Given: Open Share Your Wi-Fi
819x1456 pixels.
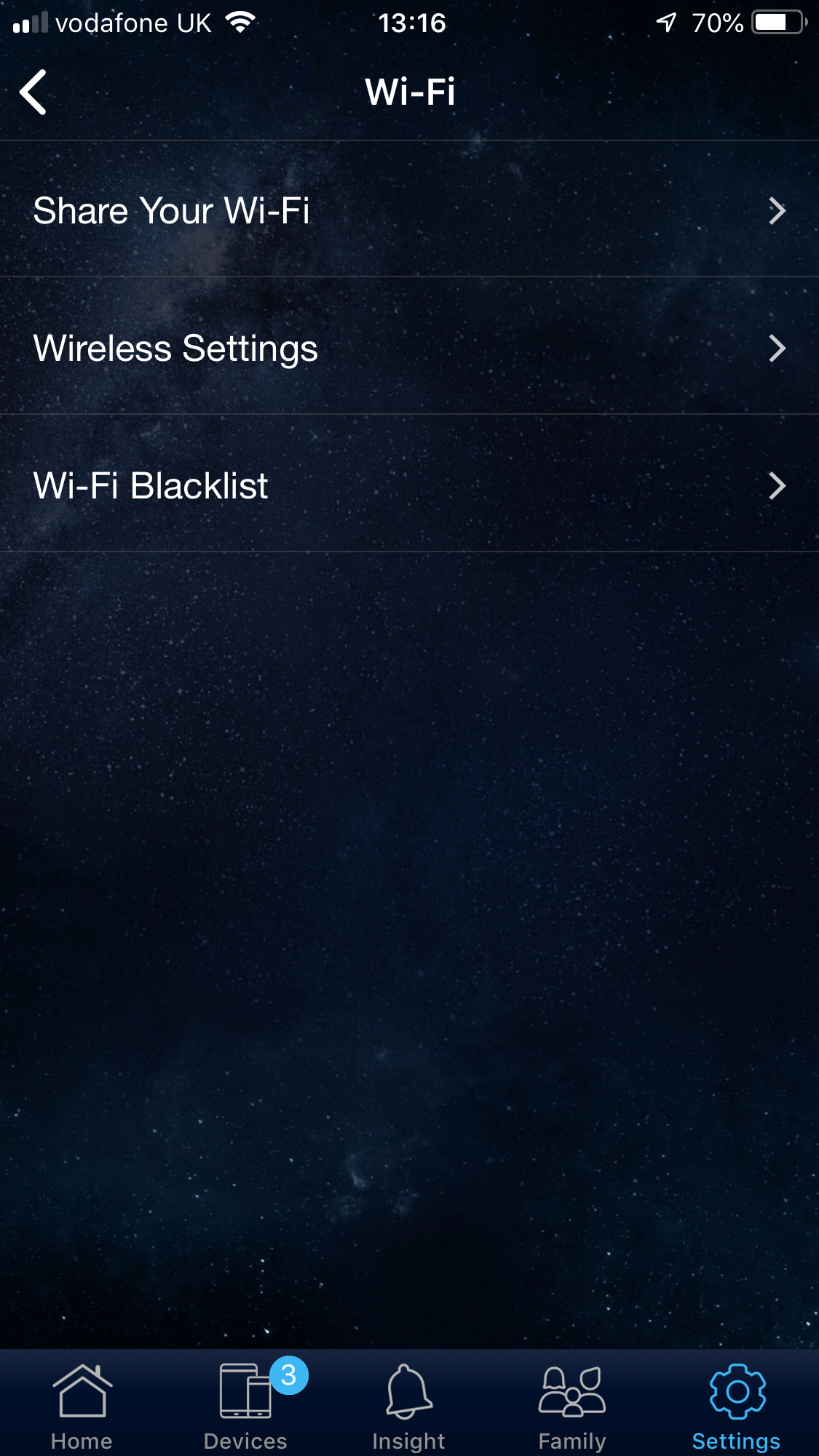Looking at the screenshot, I should 409,210.
